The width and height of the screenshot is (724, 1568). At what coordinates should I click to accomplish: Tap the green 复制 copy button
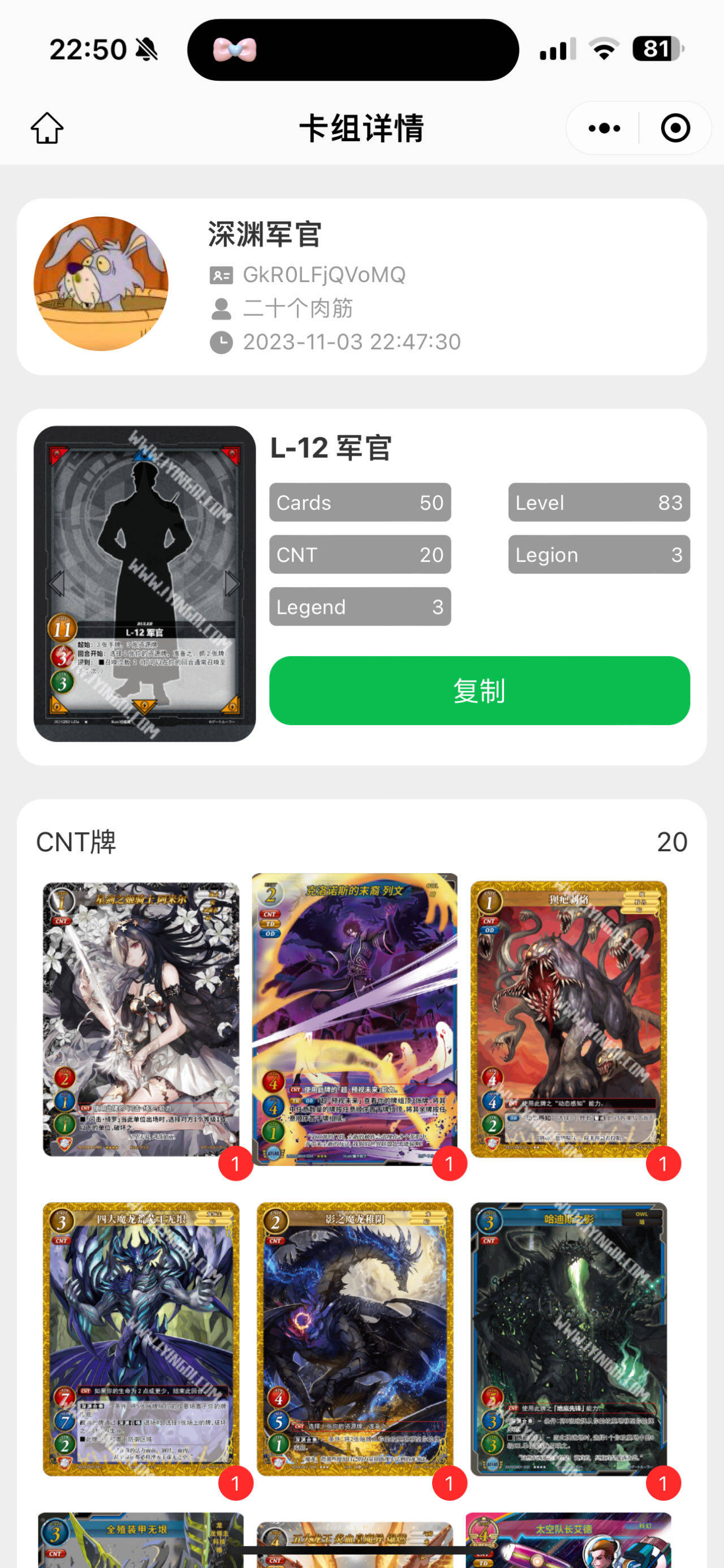pyautogui.click(x=479, y=690)
